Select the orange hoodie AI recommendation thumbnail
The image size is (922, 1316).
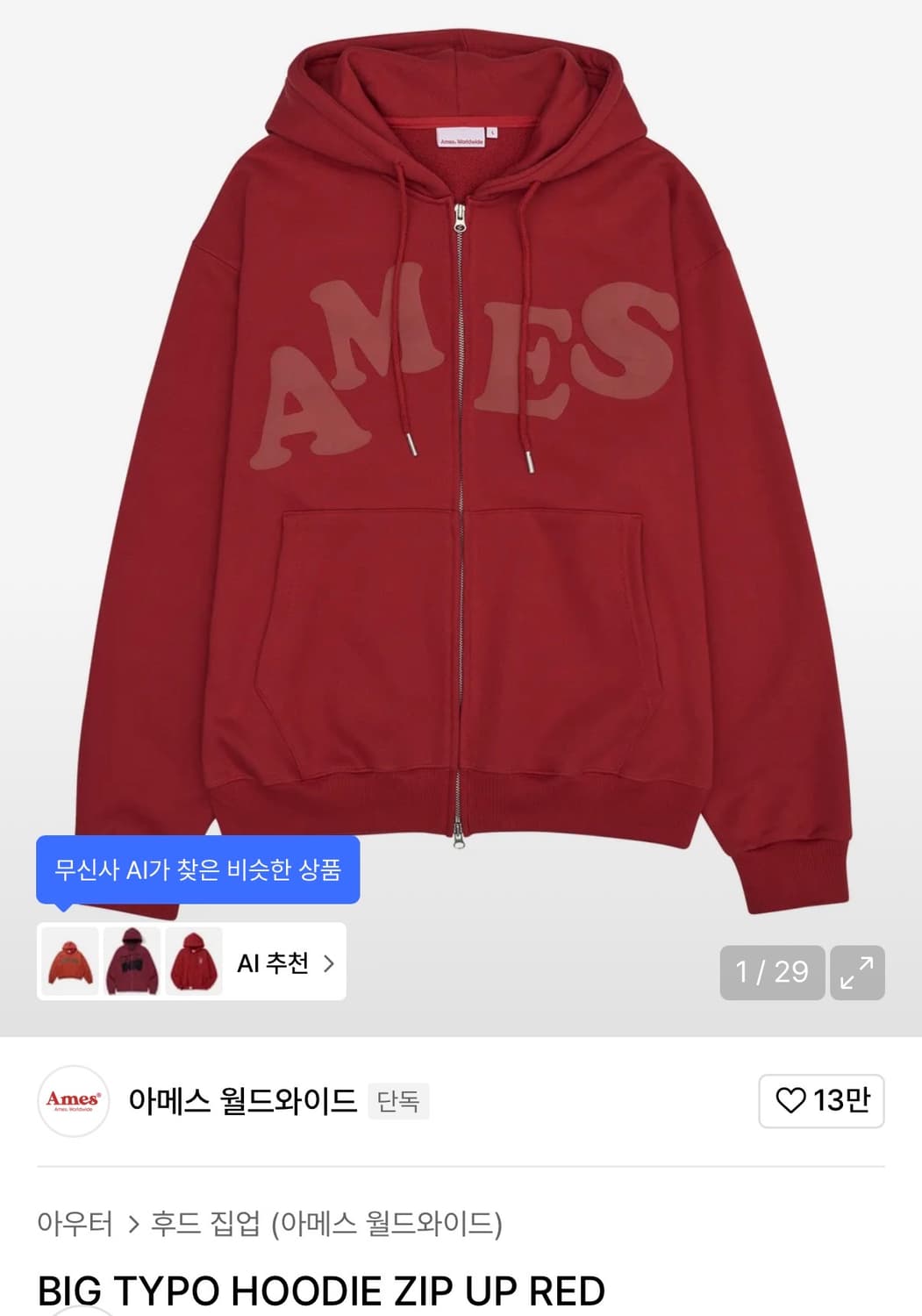click(69, 962)
